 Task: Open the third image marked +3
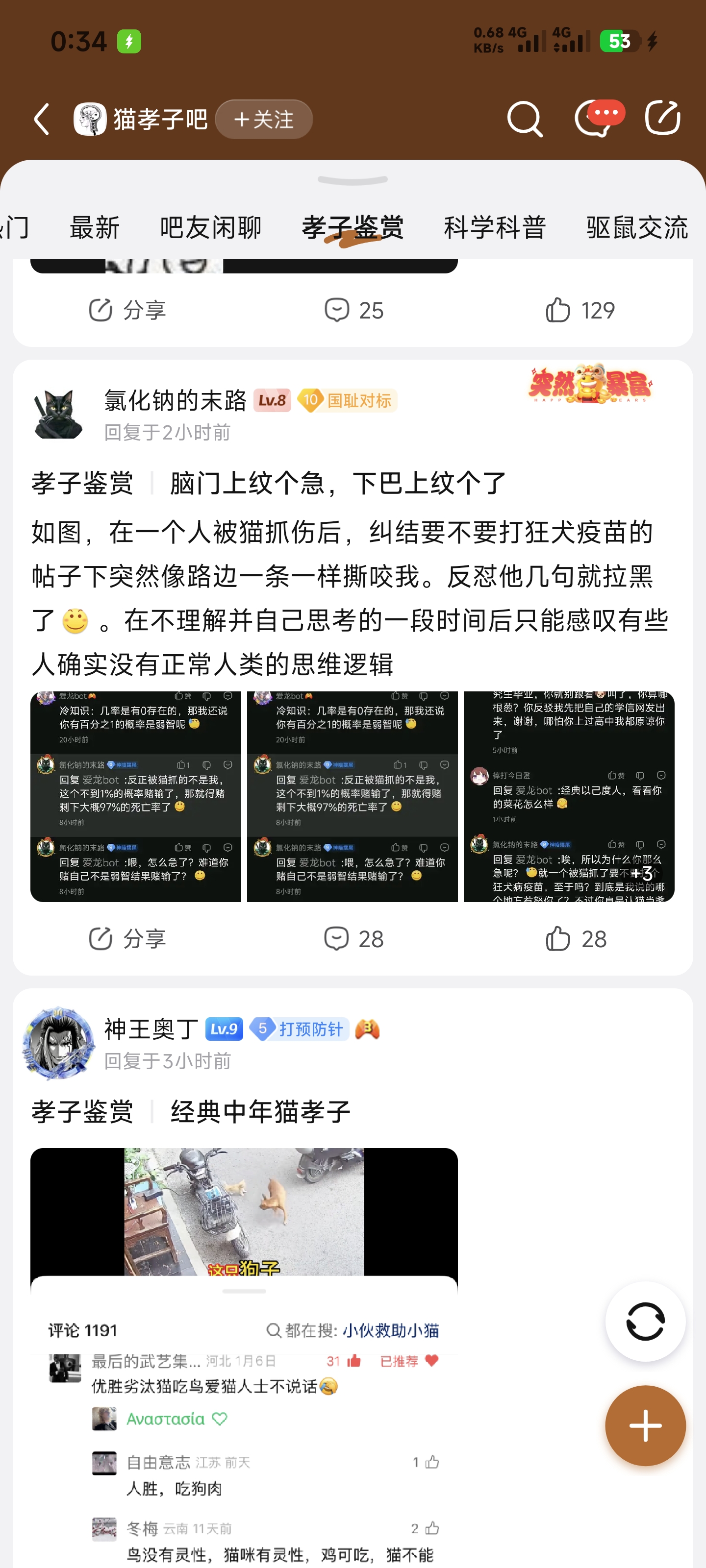[x=568, y=796]
